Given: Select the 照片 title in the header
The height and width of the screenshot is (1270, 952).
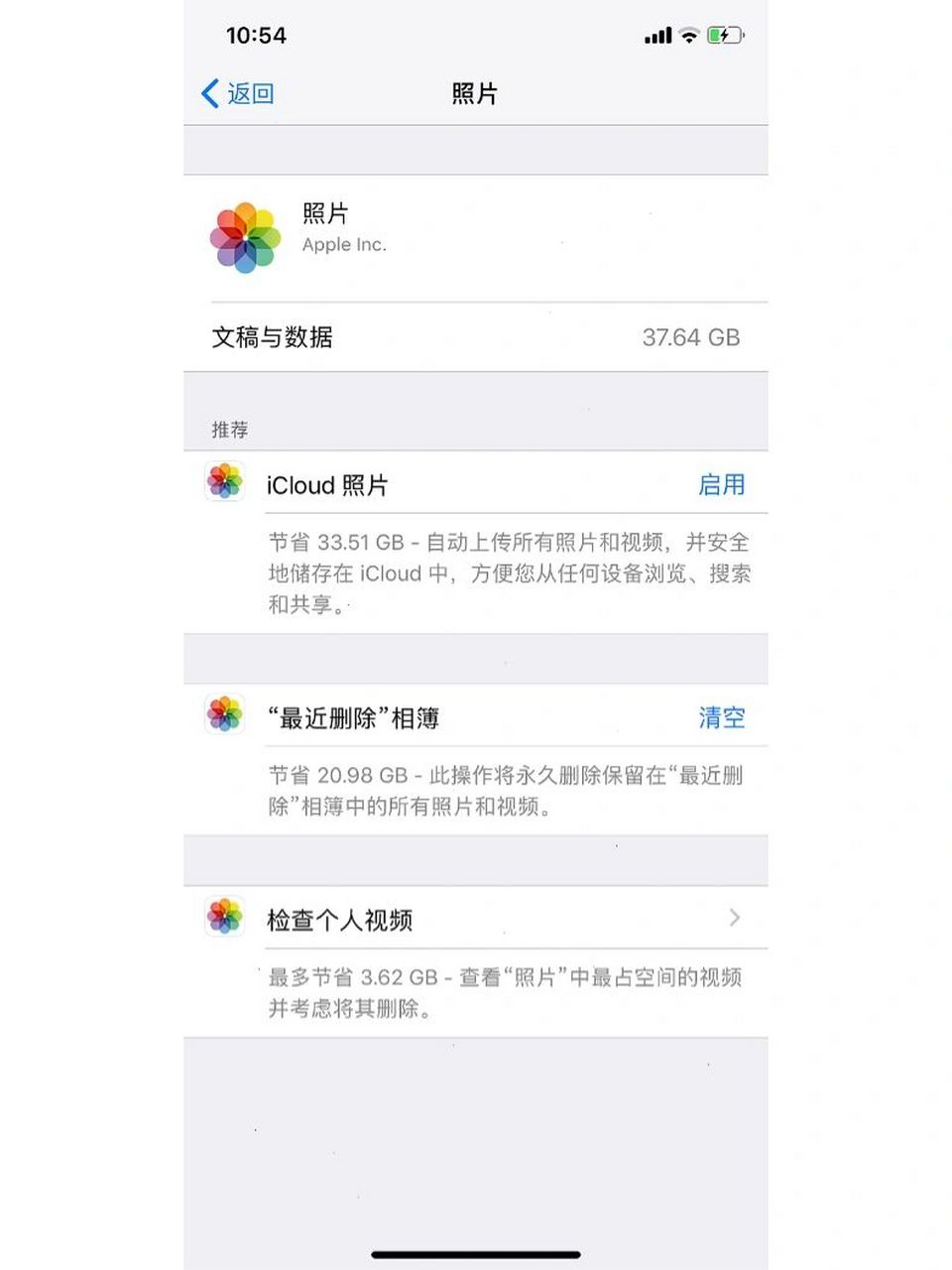Looking at the screenshot, I should 476,92.
